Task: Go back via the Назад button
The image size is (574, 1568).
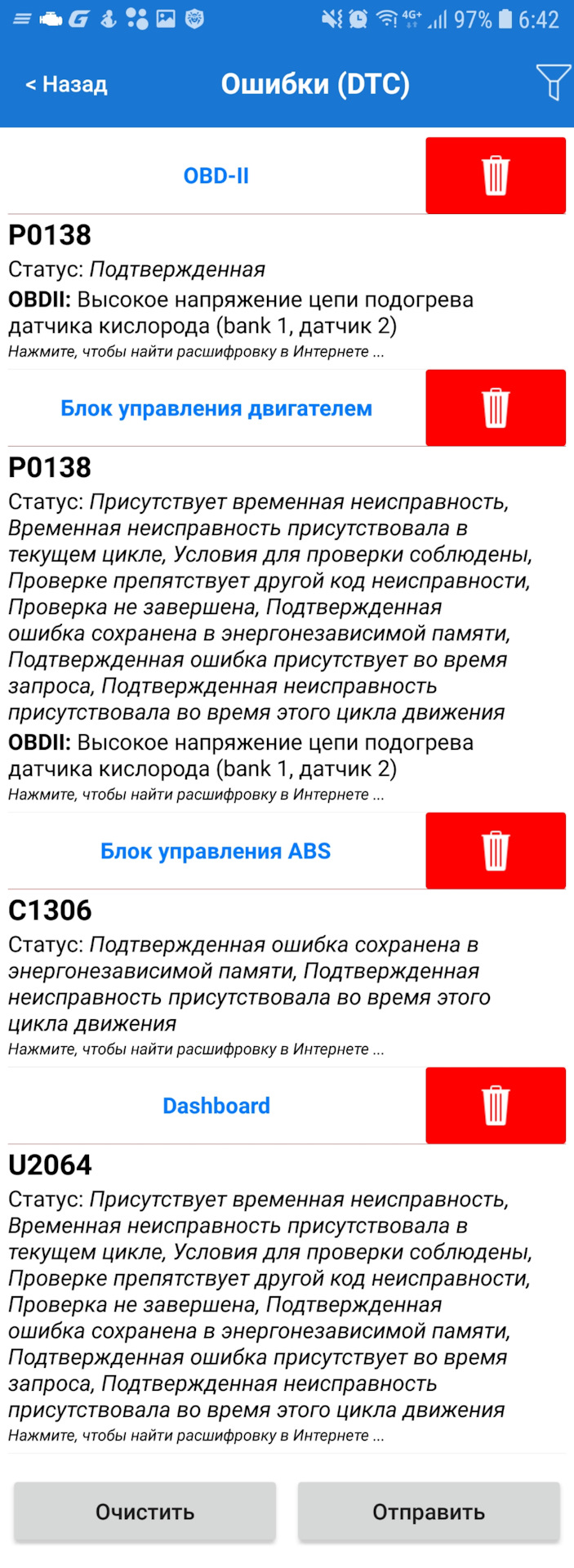Action: 66,84
